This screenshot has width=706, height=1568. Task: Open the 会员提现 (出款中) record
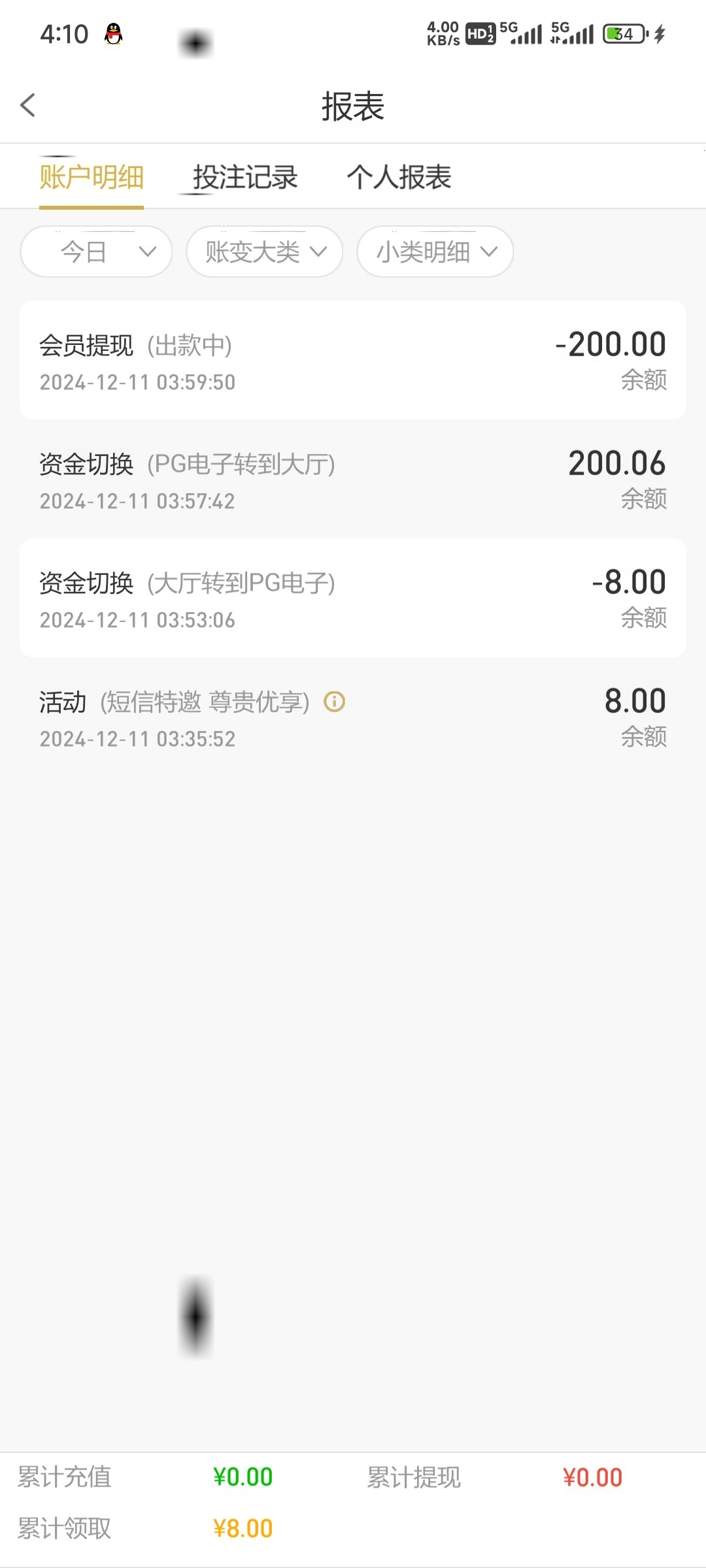353,360
